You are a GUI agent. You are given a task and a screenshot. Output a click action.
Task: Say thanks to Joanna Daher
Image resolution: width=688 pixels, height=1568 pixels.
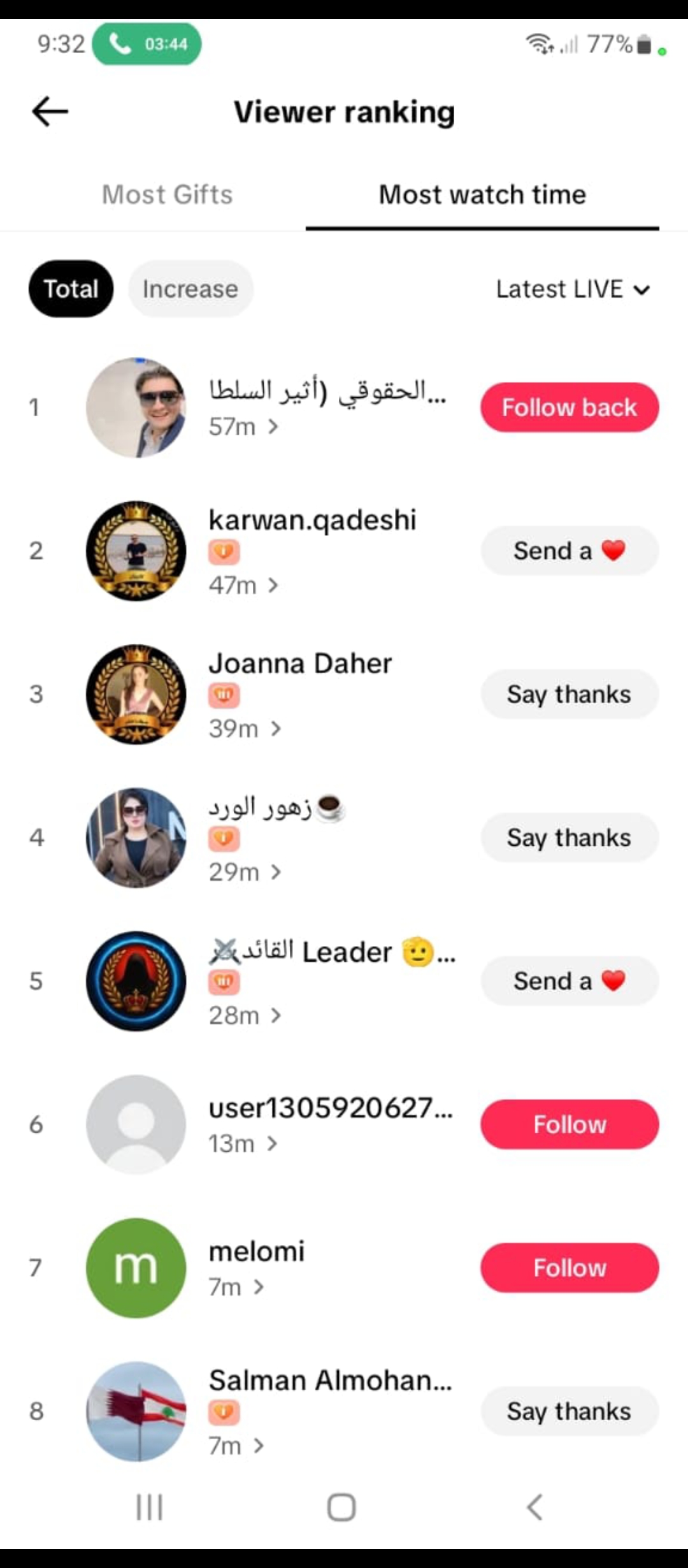pyautogui.click(x=570, y=694)
